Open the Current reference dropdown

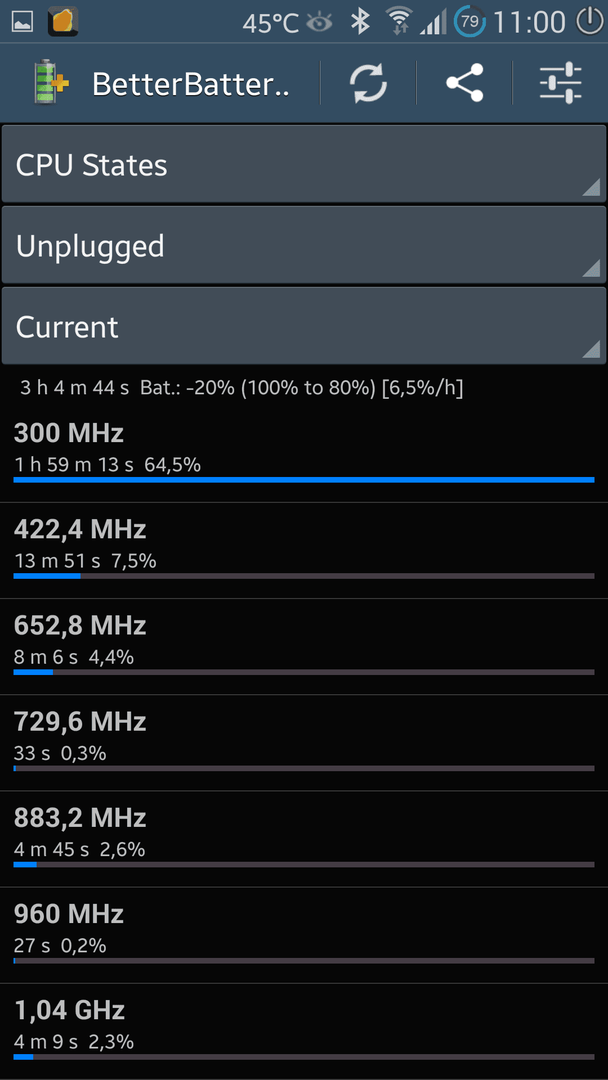point(304,326)
